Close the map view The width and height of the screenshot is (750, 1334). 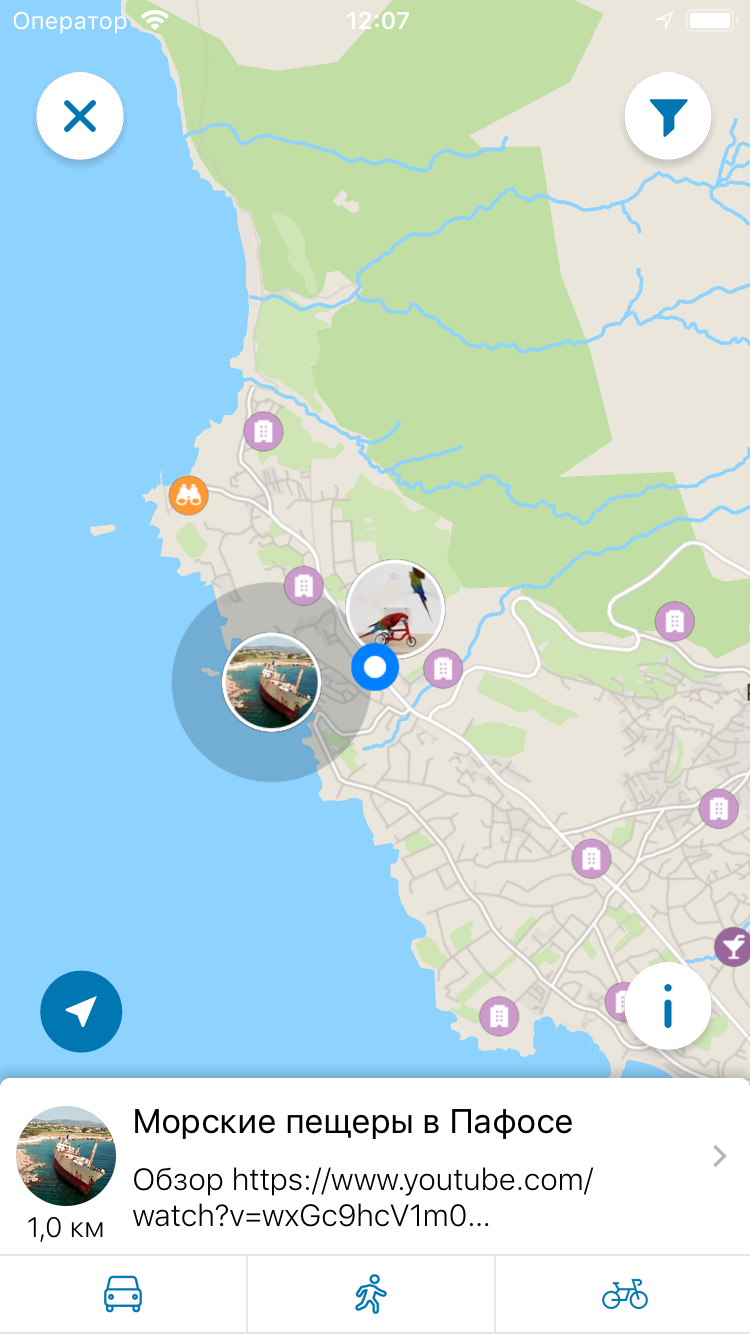tap(80, 118)
